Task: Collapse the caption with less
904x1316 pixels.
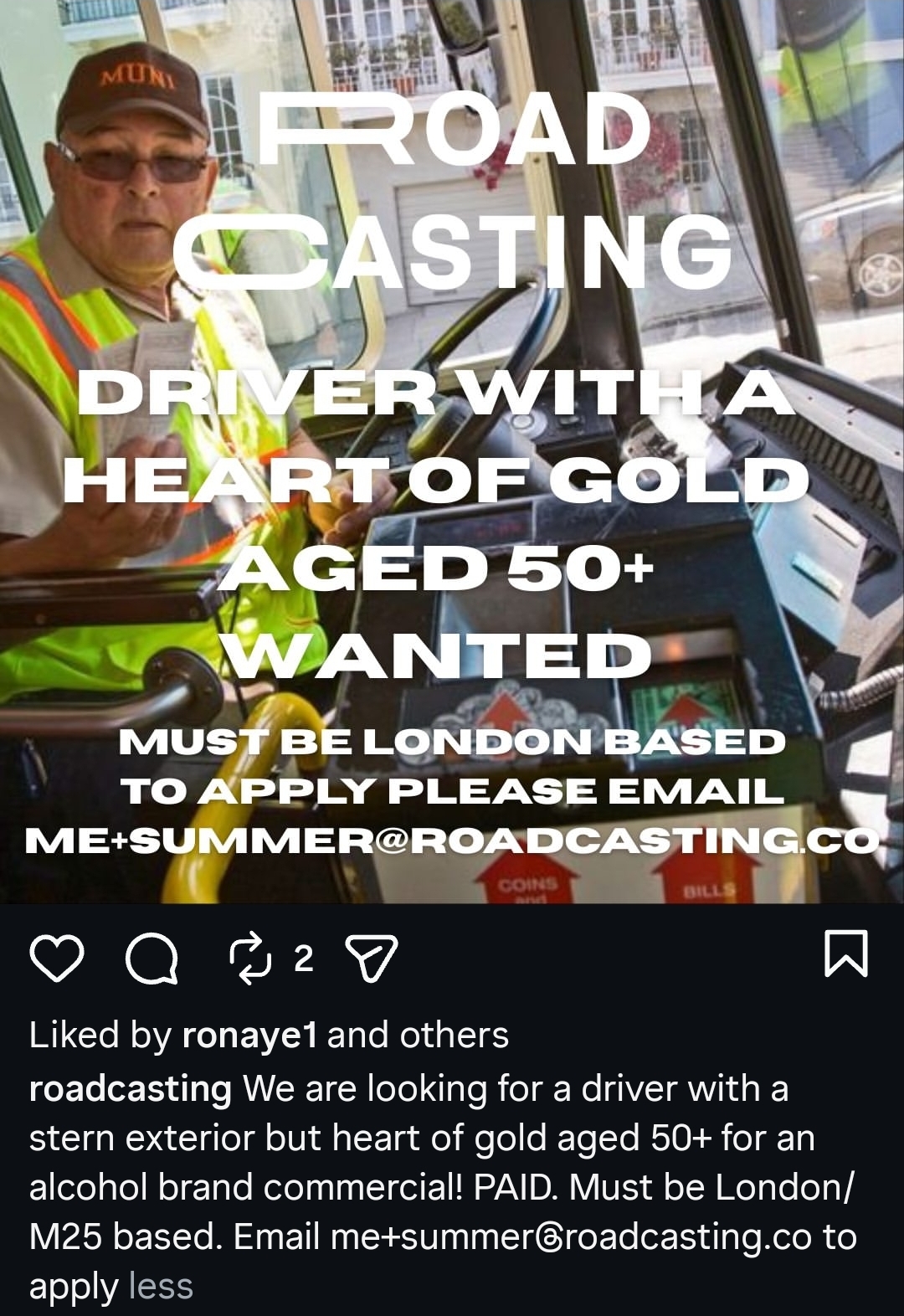Action: click(x=161, y=1286)
